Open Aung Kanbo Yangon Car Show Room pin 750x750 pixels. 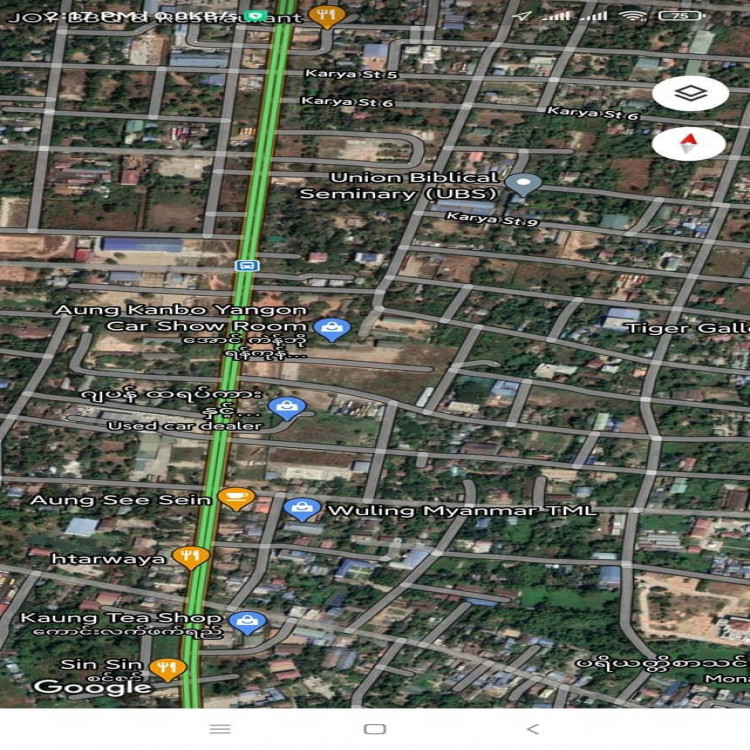(x=331, y=328)
